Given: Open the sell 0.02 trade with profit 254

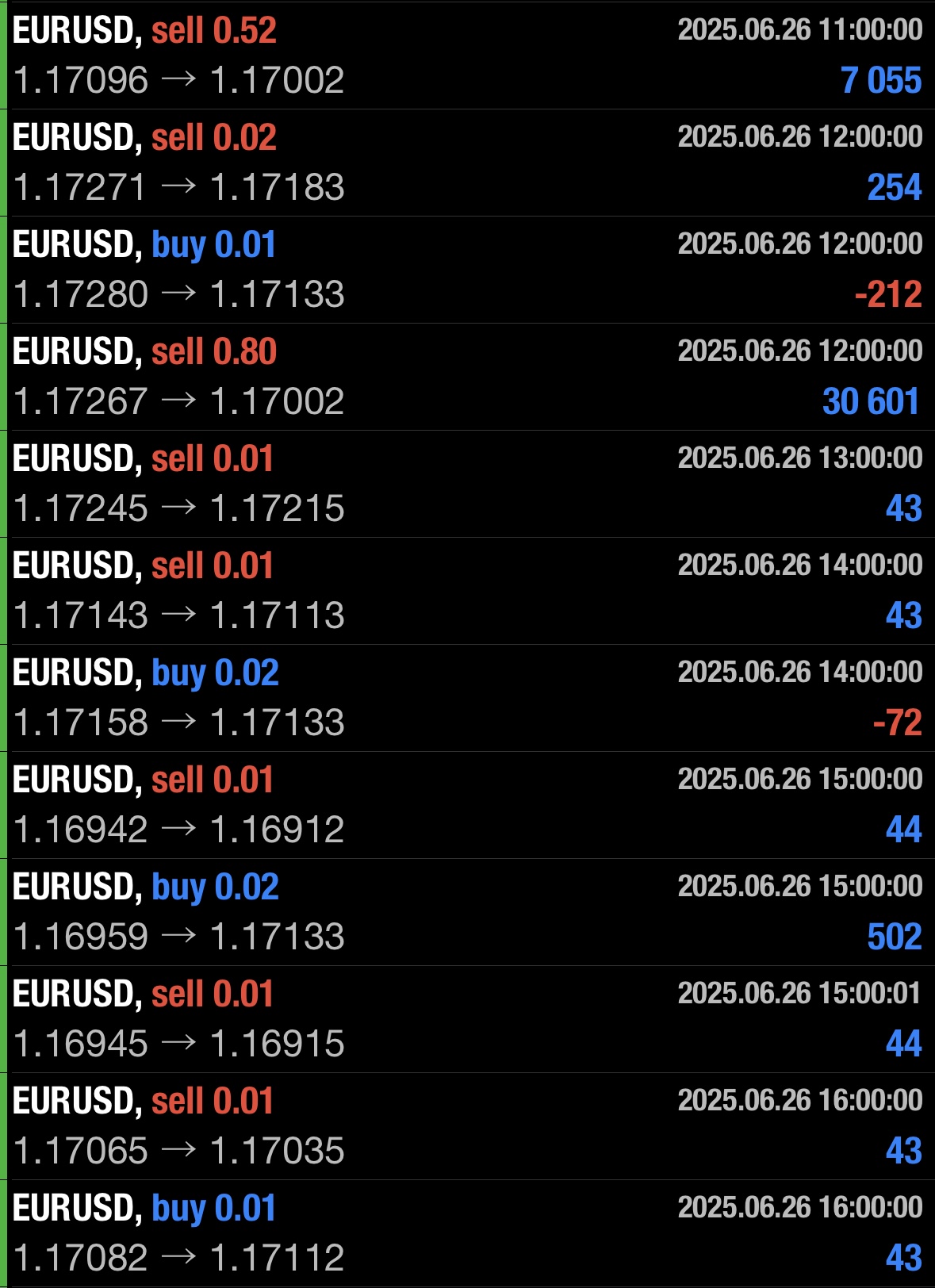Looking at the screenshot, I should pyautogui.click(x=467, y=162).
